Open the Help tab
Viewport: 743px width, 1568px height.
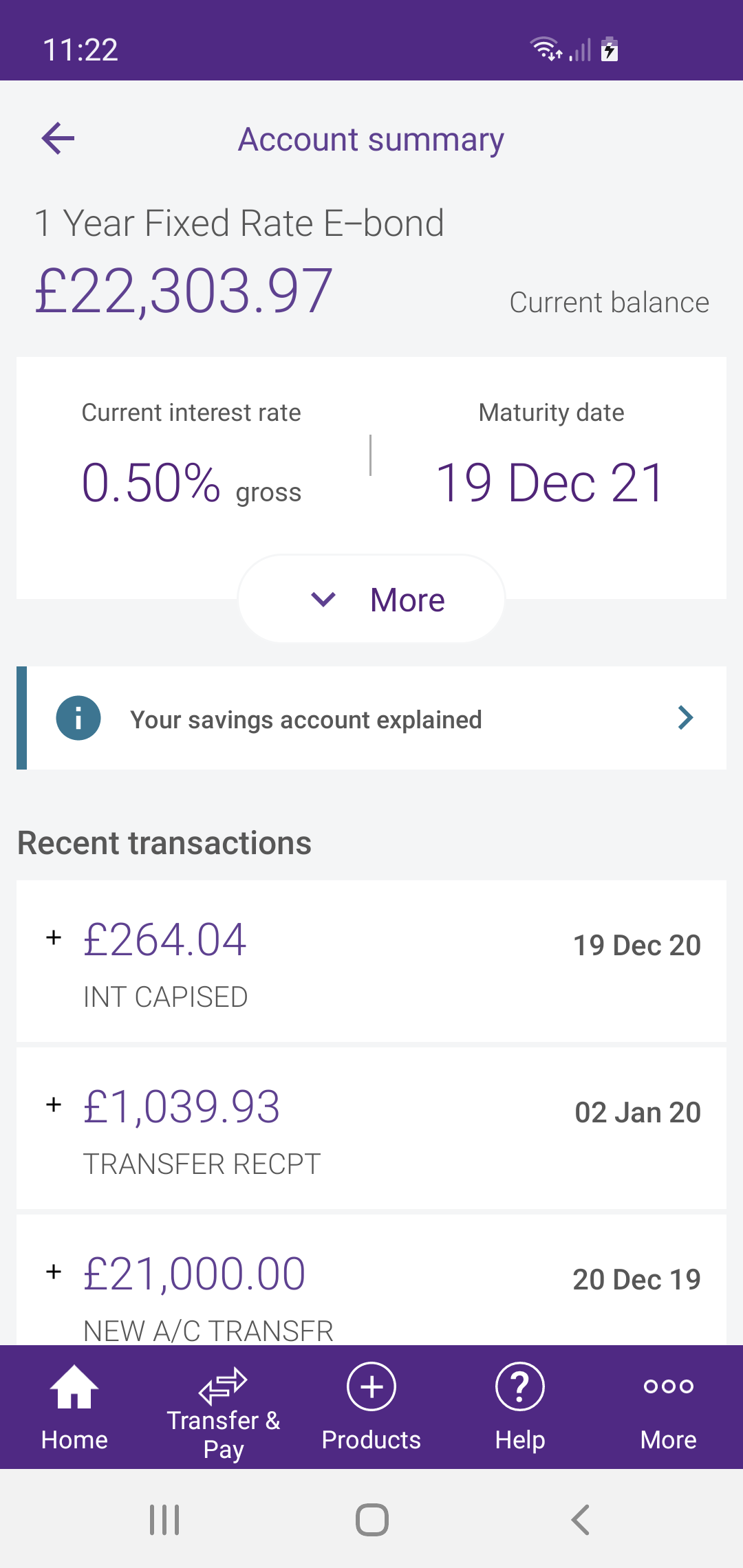(x=520, y=1407)
